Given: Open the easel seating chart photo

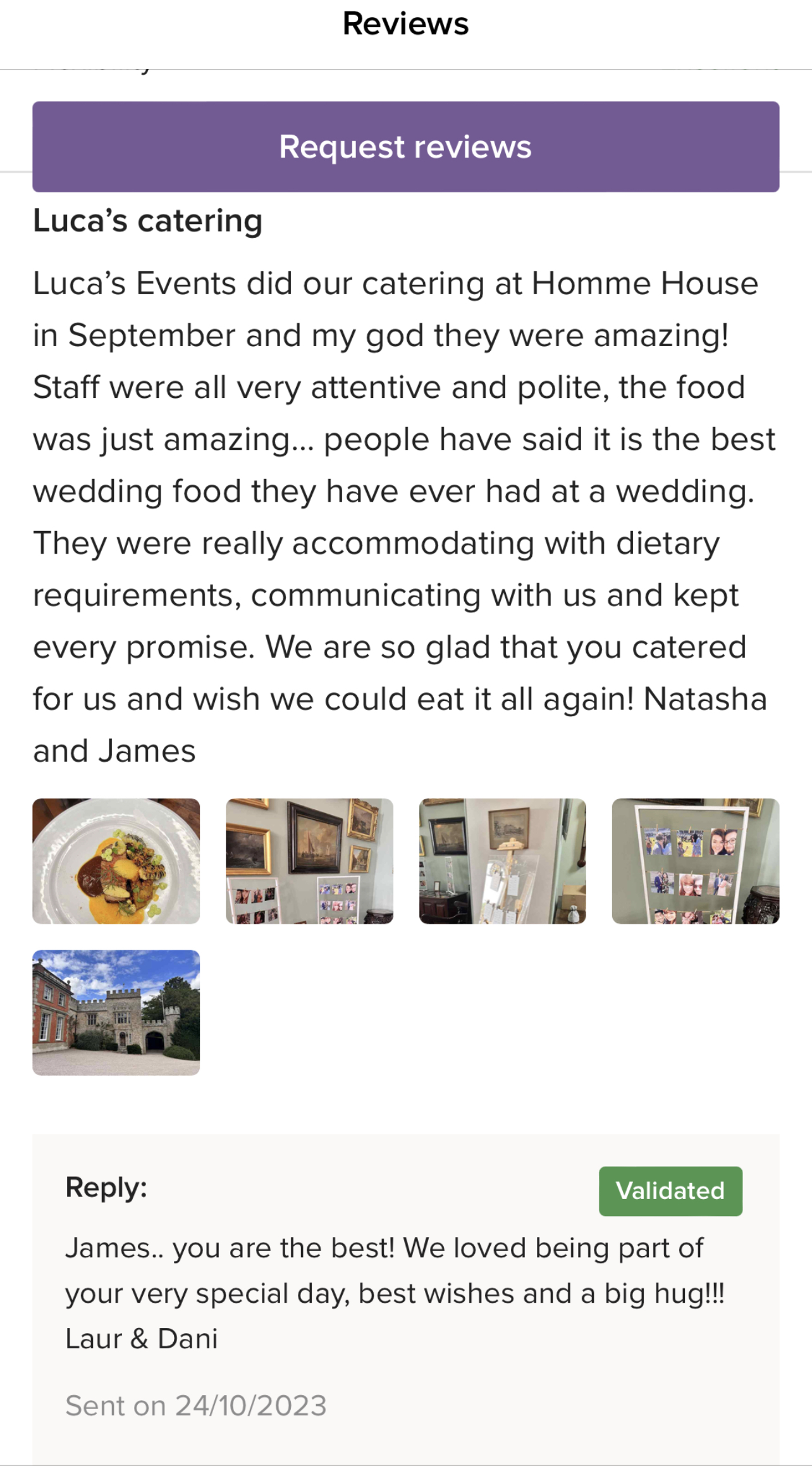Looking at the screenshot, I should (x=502, y=860).
